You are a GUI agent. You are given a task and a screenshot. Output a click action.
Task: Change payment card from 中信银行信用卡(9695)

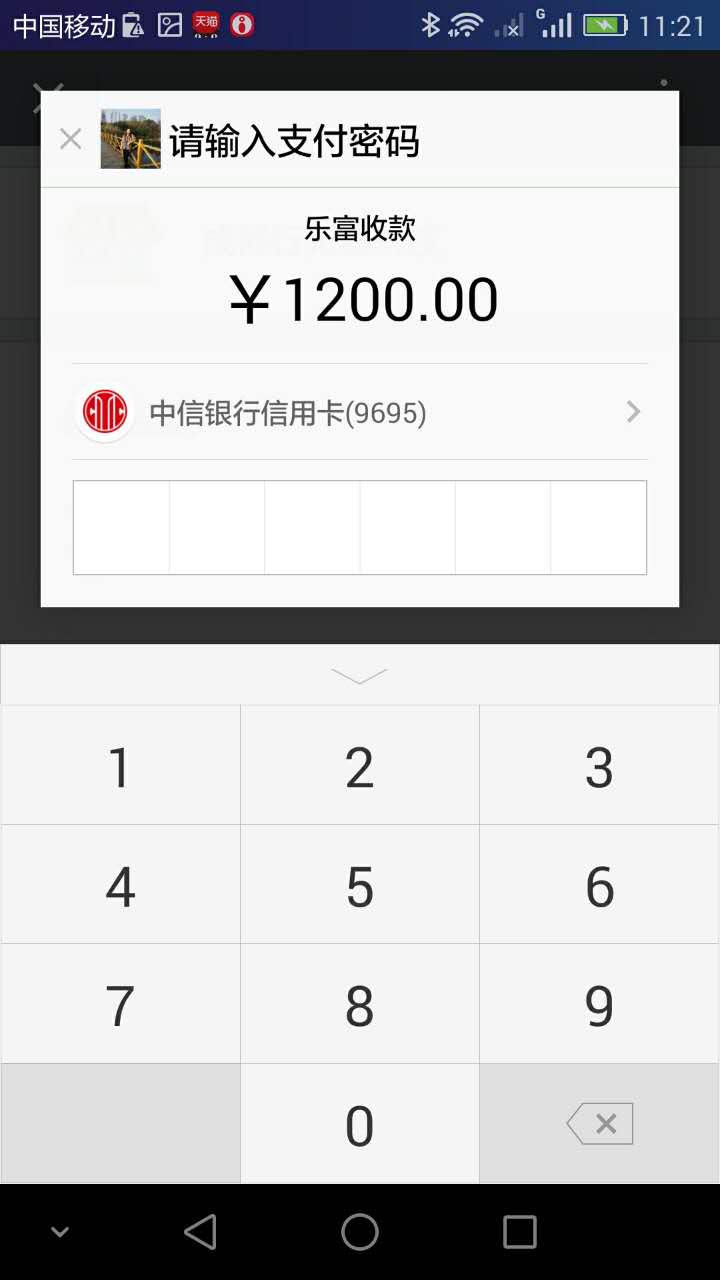point(360,412)
